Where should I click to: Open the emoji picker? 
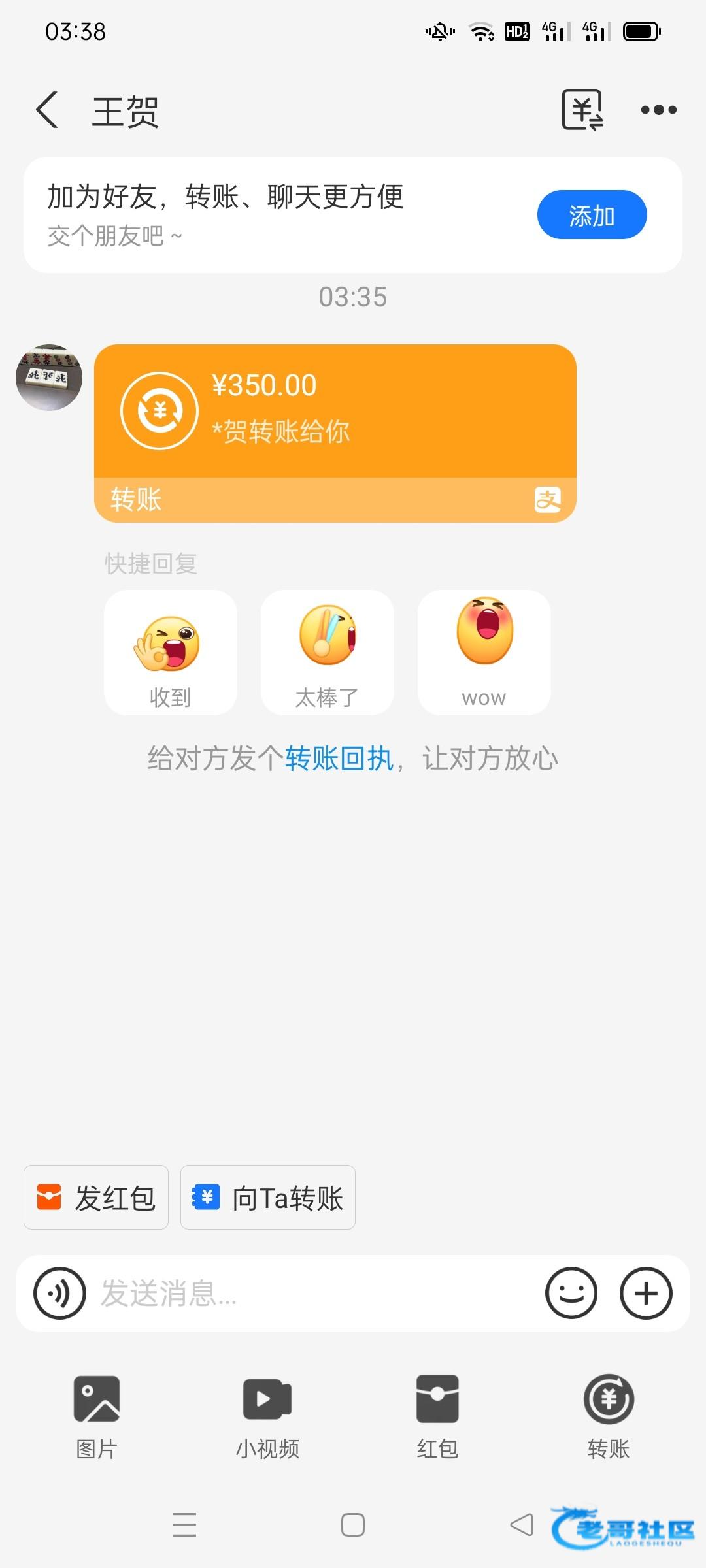(x=571, y=1293)
